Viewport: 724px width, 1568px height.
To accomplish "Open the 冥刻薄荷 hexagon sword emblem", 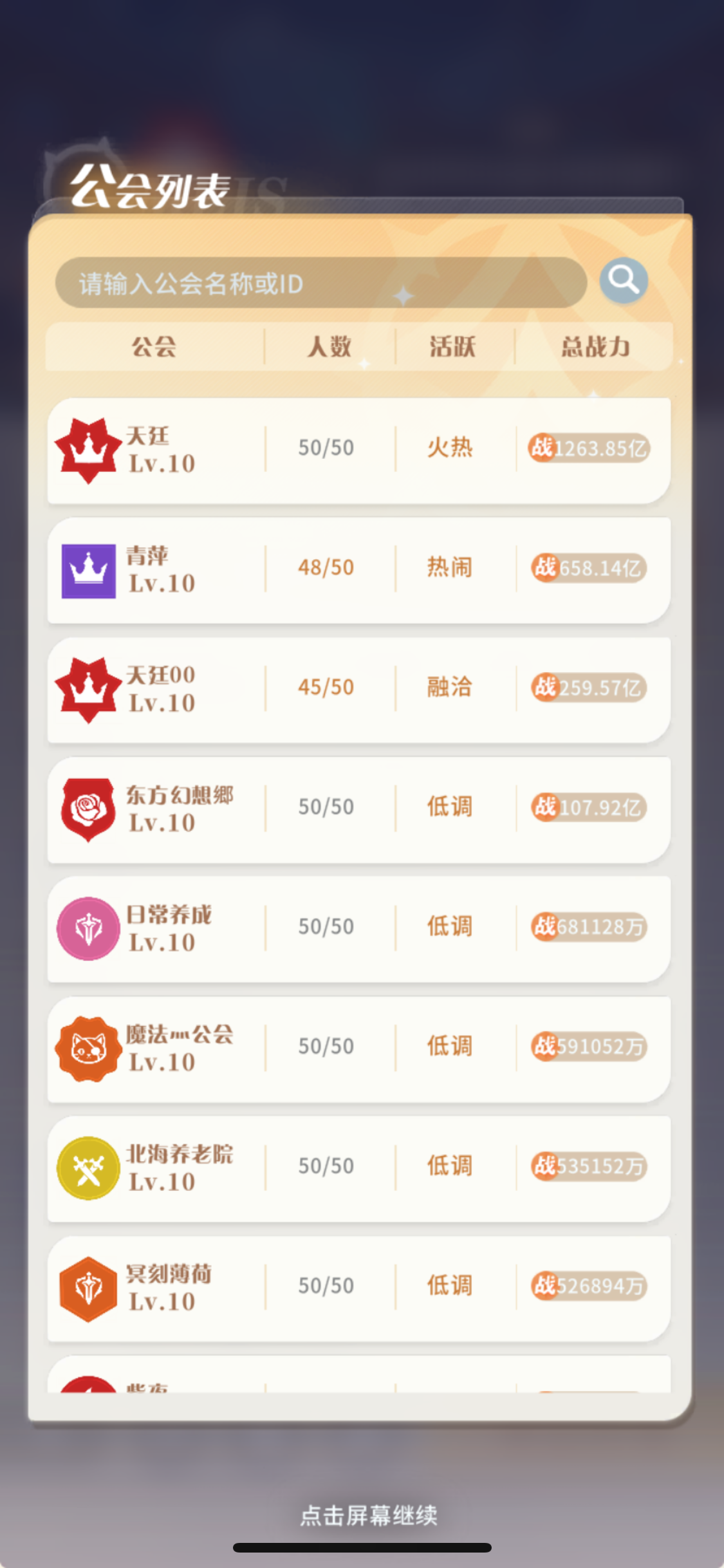I will (89, 1285).
